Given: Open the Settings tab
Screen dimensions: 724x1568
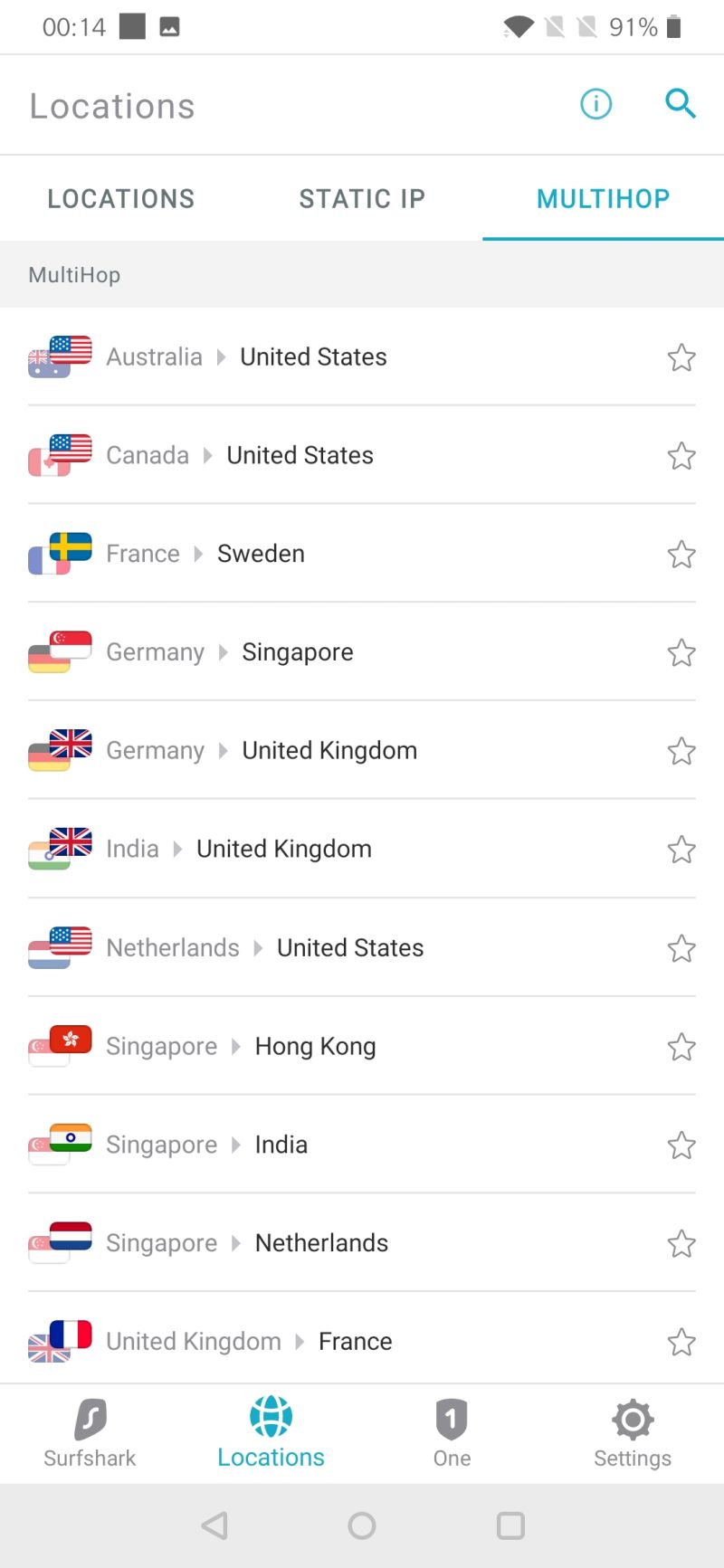Looking at the screenshot, I should click(x=633, y=1432).
